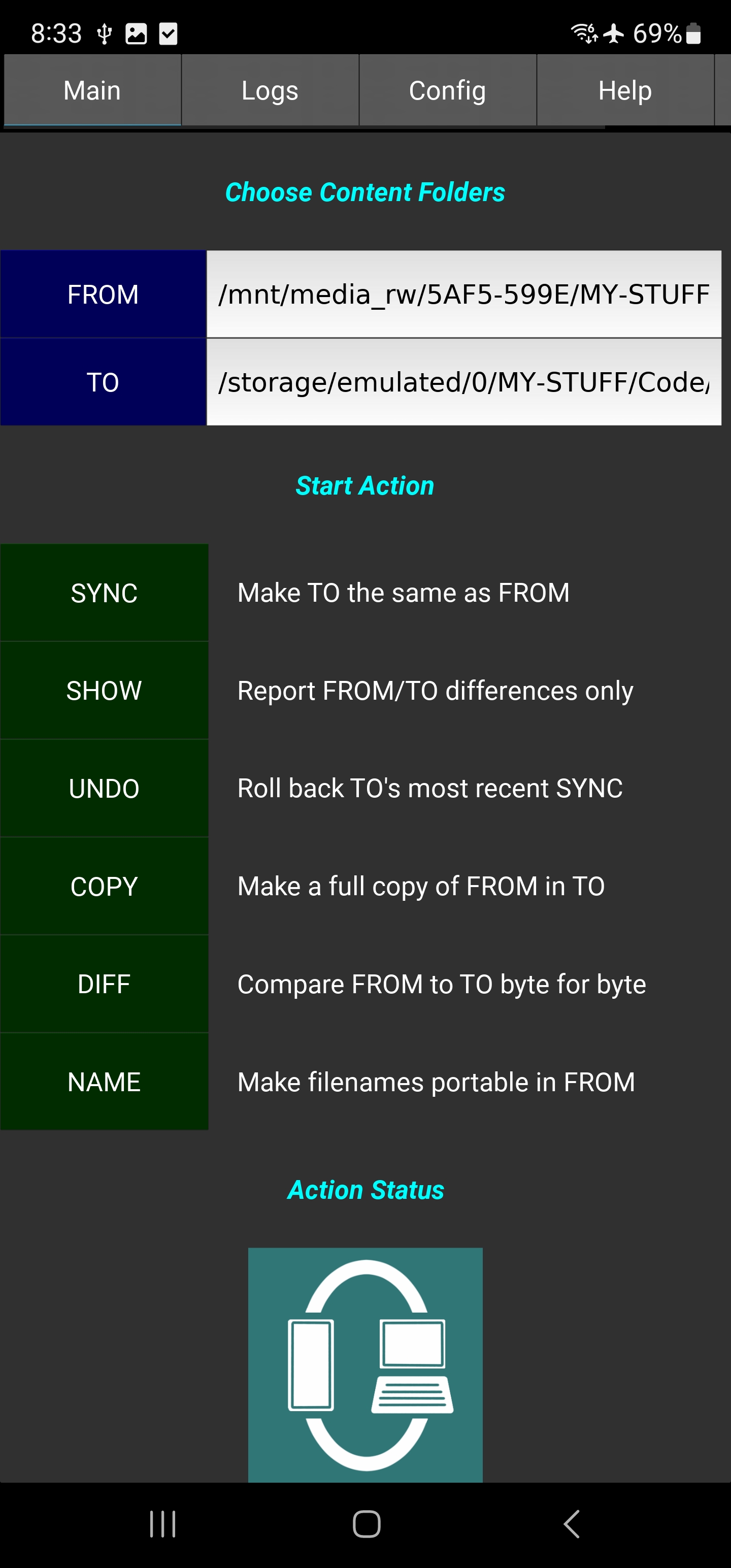Screen dimensions: 731x1568
Task: Edit the TO folder path field
Action: (x=464, y=382)
